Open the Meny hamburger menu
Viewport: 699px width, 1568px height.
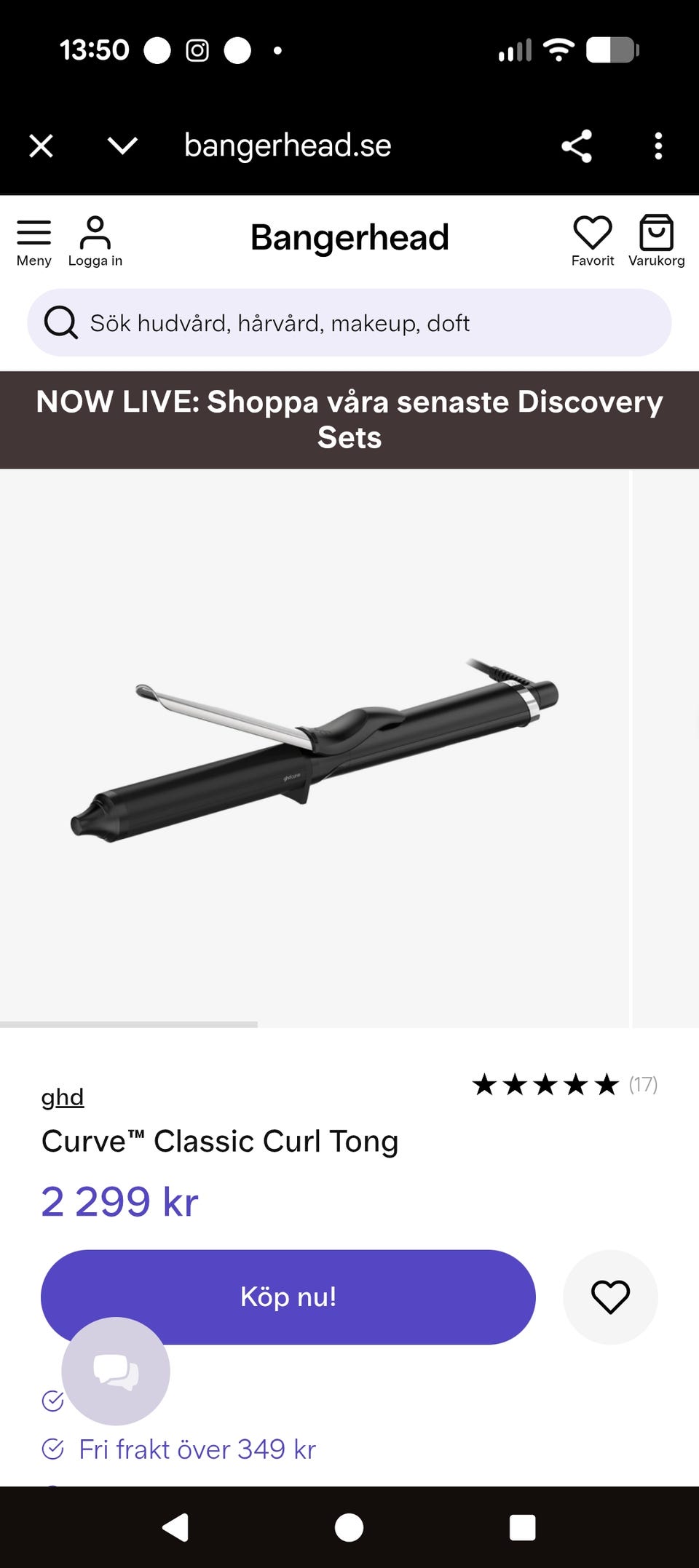pyautogui.click(x=34, y=242)
